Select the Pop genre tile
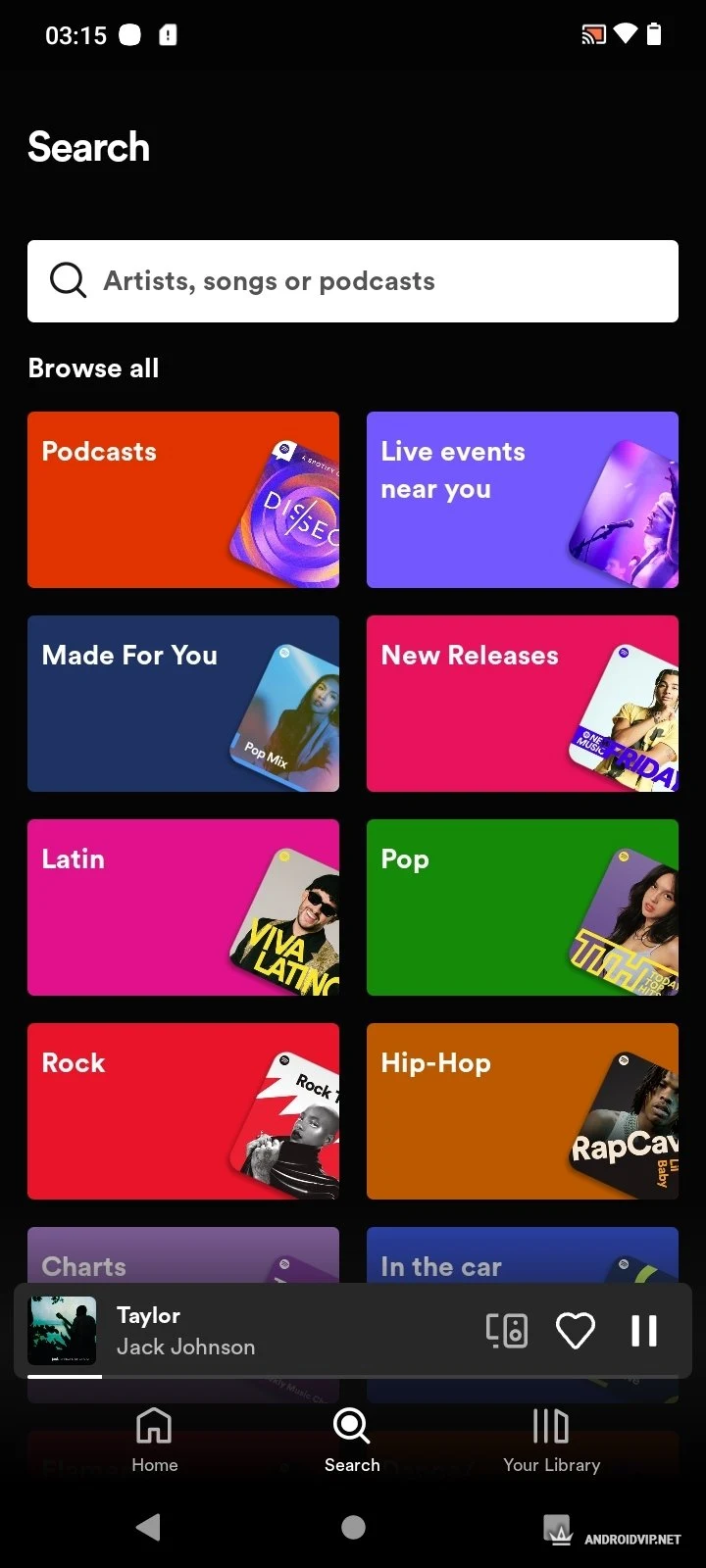The height and width of the screenshot is (1568, 706). pyautogui.click(x=522, y=907)
